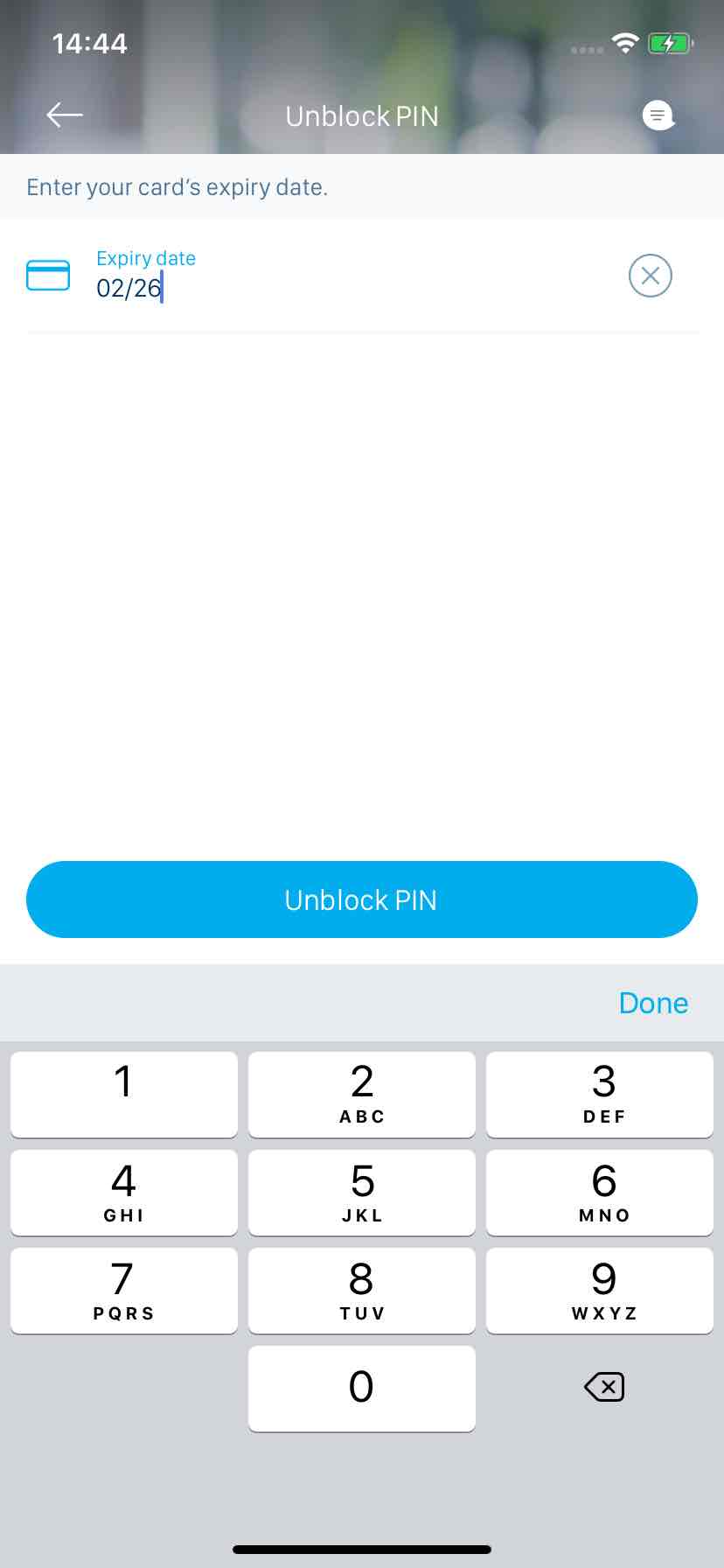Hit the keypad backspace key
This screenshot has width=724, height=1568.
click(x=604, y=1387)
